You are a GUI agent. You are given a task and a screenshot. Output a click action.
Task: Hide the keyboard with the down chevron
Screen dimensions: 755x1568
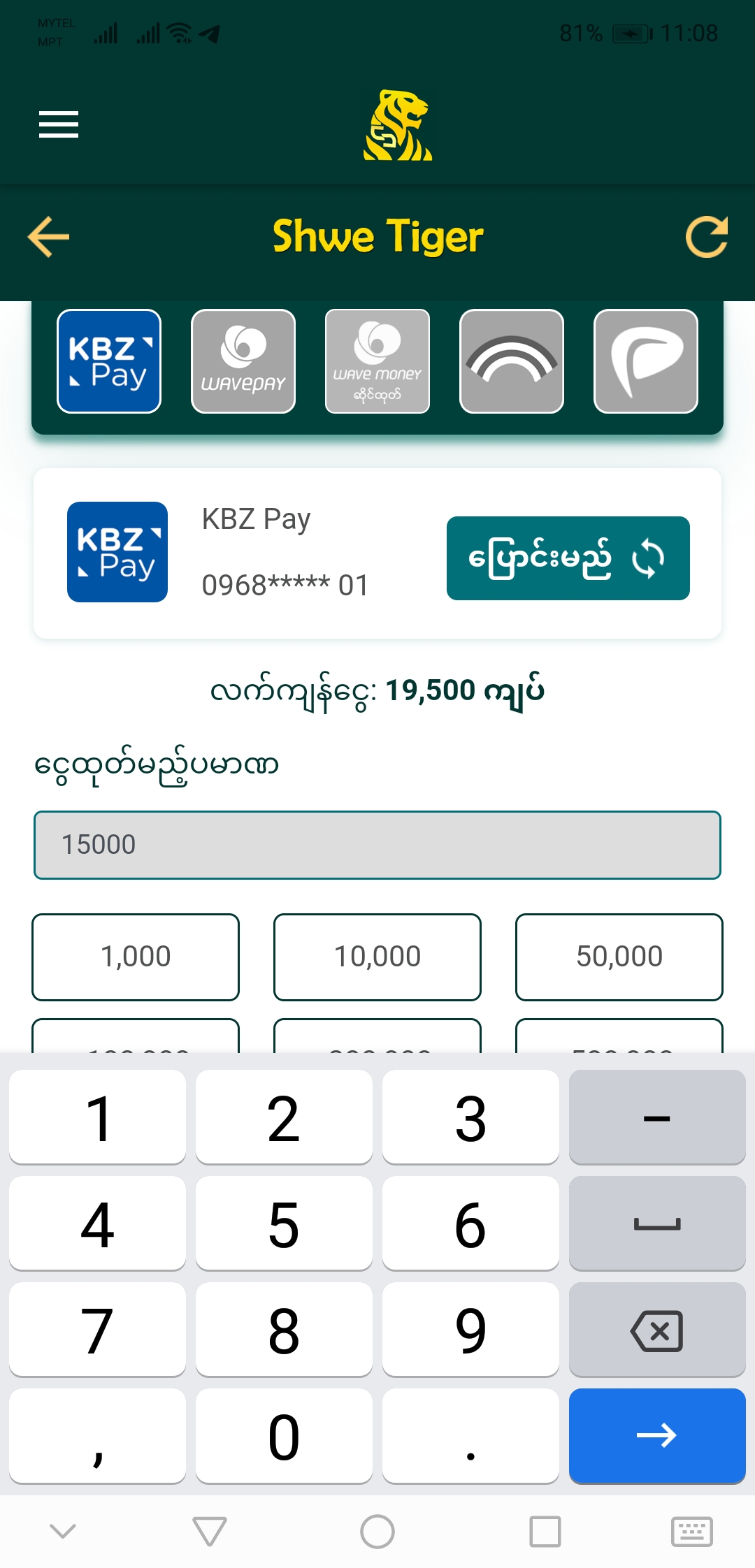63,1532
